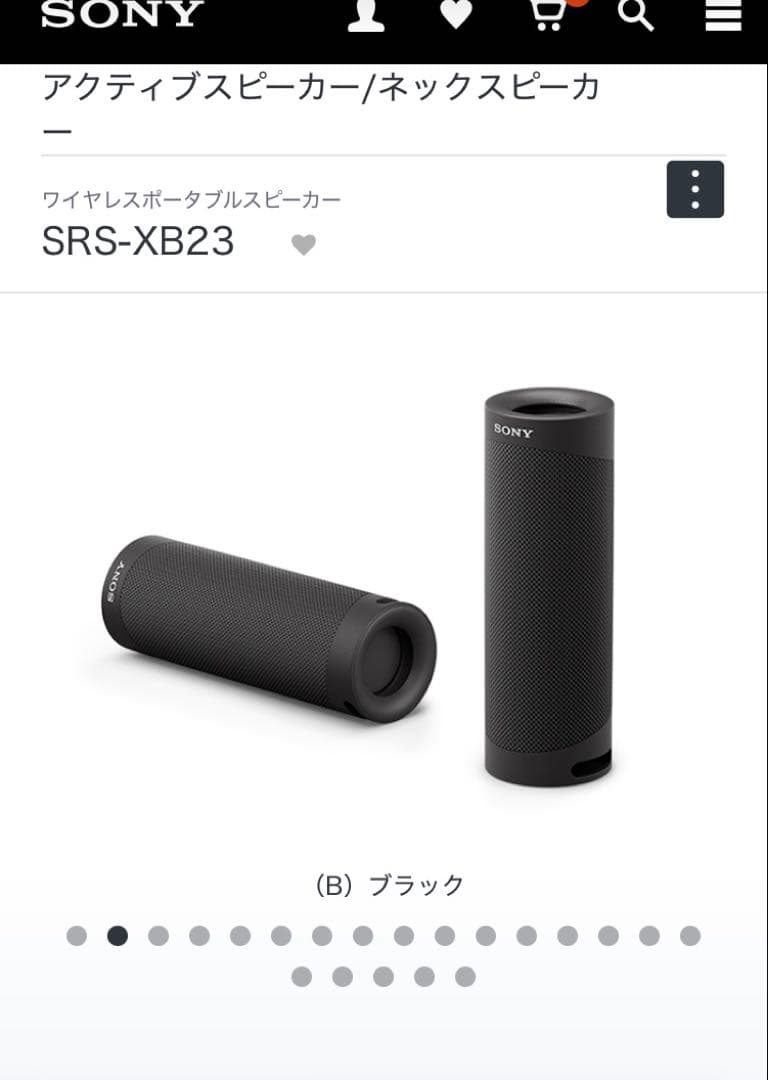Select the first carousel dot
Viewport: 768px width, 1080px height.
tap(76, 937)
